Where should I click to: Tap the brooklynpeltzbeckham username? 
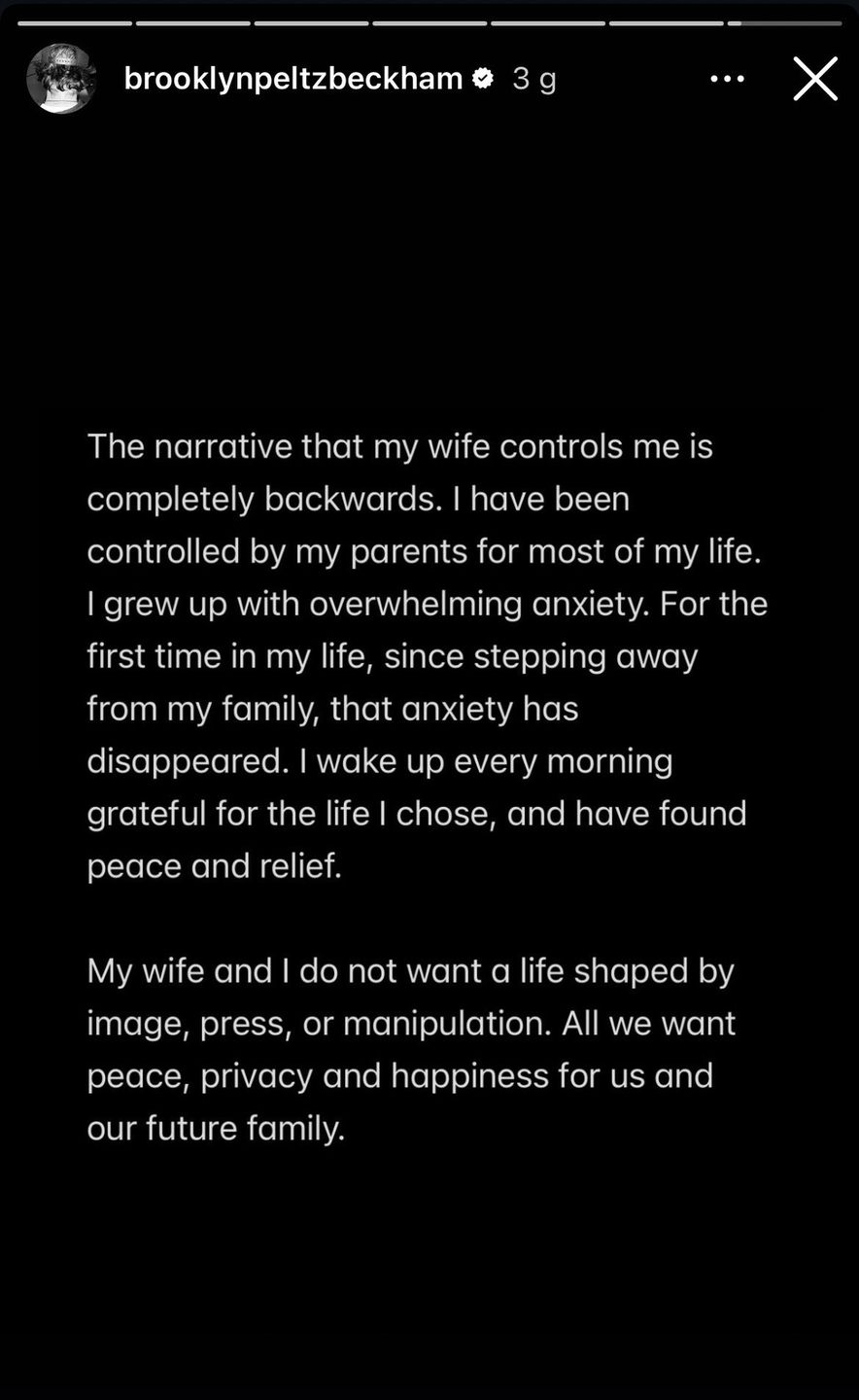(x=292, y=79)
